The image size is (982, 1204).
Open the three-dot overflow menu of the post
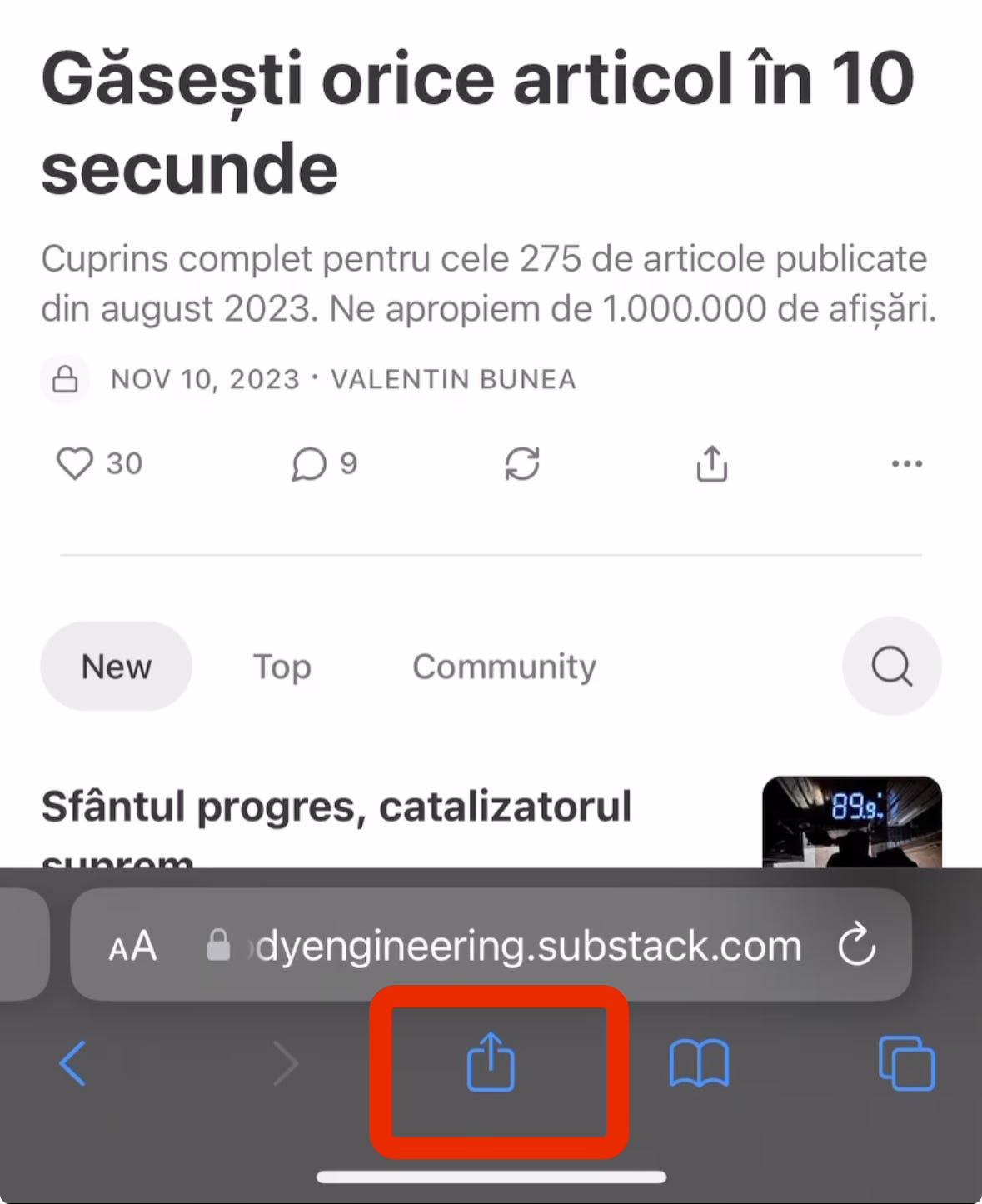906,463
